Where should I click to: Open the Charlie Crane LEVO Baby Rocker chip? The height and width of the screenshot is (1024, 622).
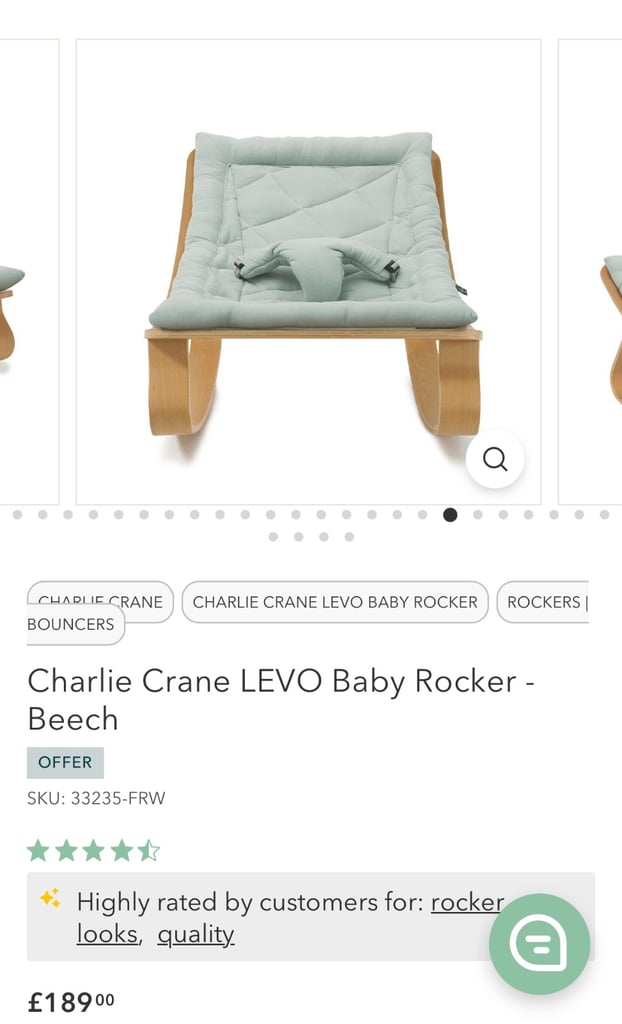335,601
